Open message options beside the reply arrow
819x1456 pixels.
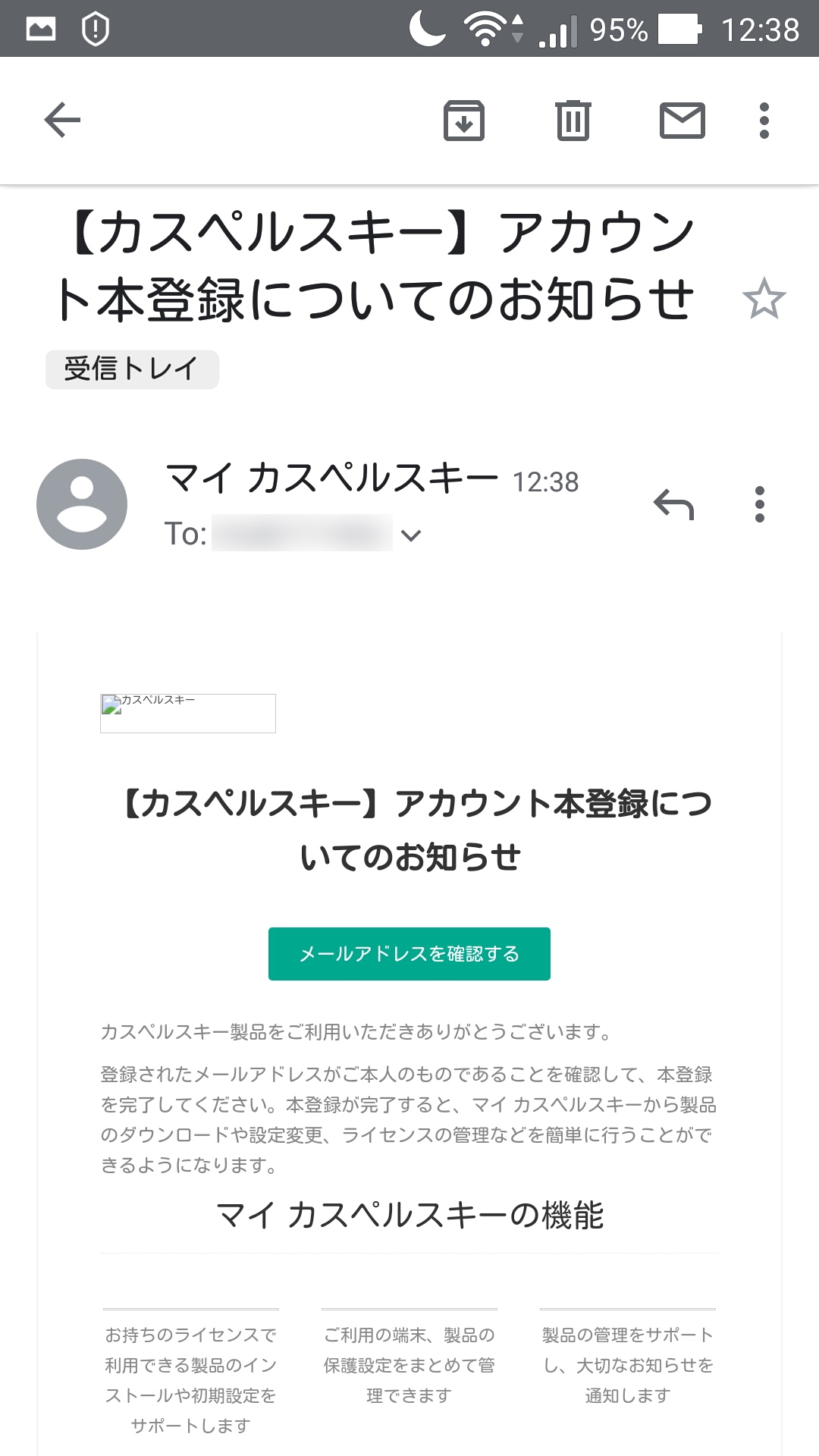click(x=759, y=504)
